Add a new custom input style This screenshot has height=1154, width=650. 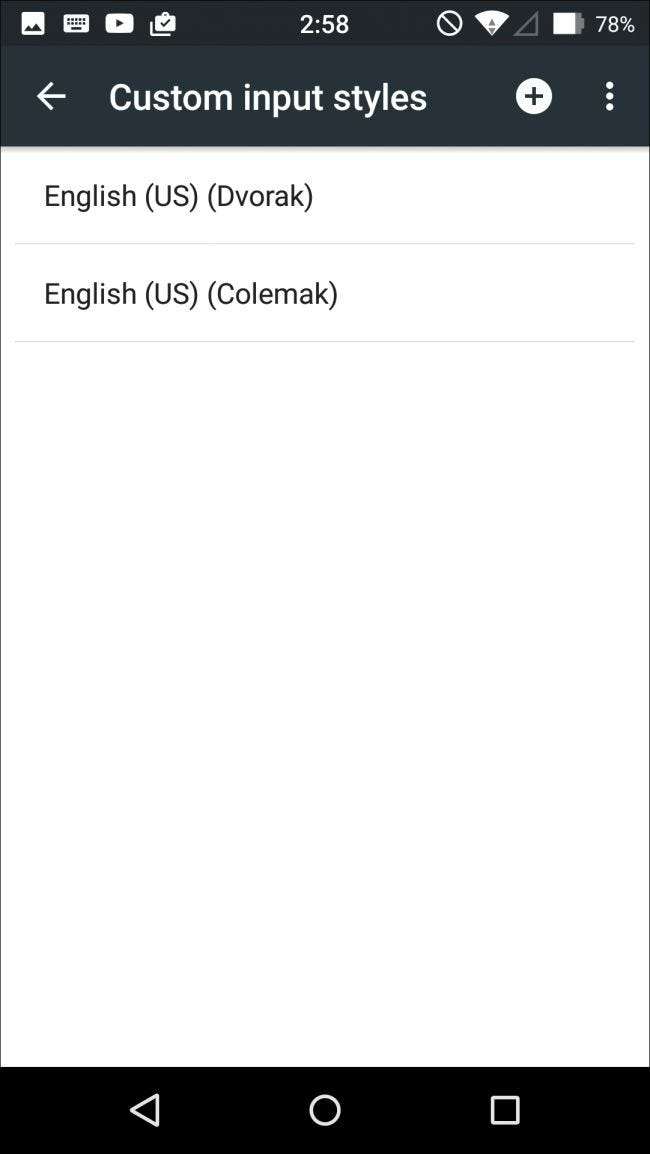coord(533,96)
